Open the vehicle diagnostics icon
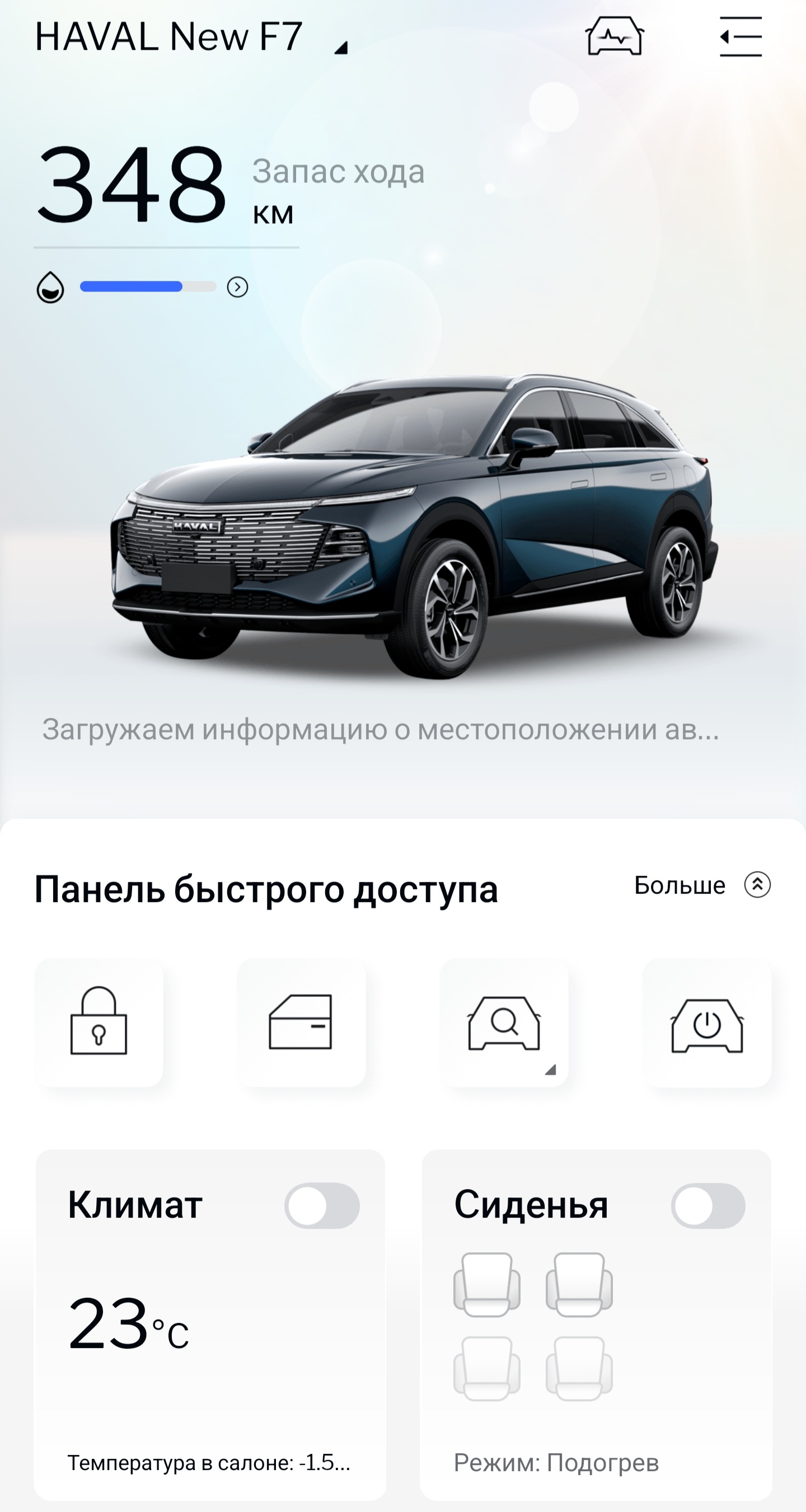 pos(615,36)
